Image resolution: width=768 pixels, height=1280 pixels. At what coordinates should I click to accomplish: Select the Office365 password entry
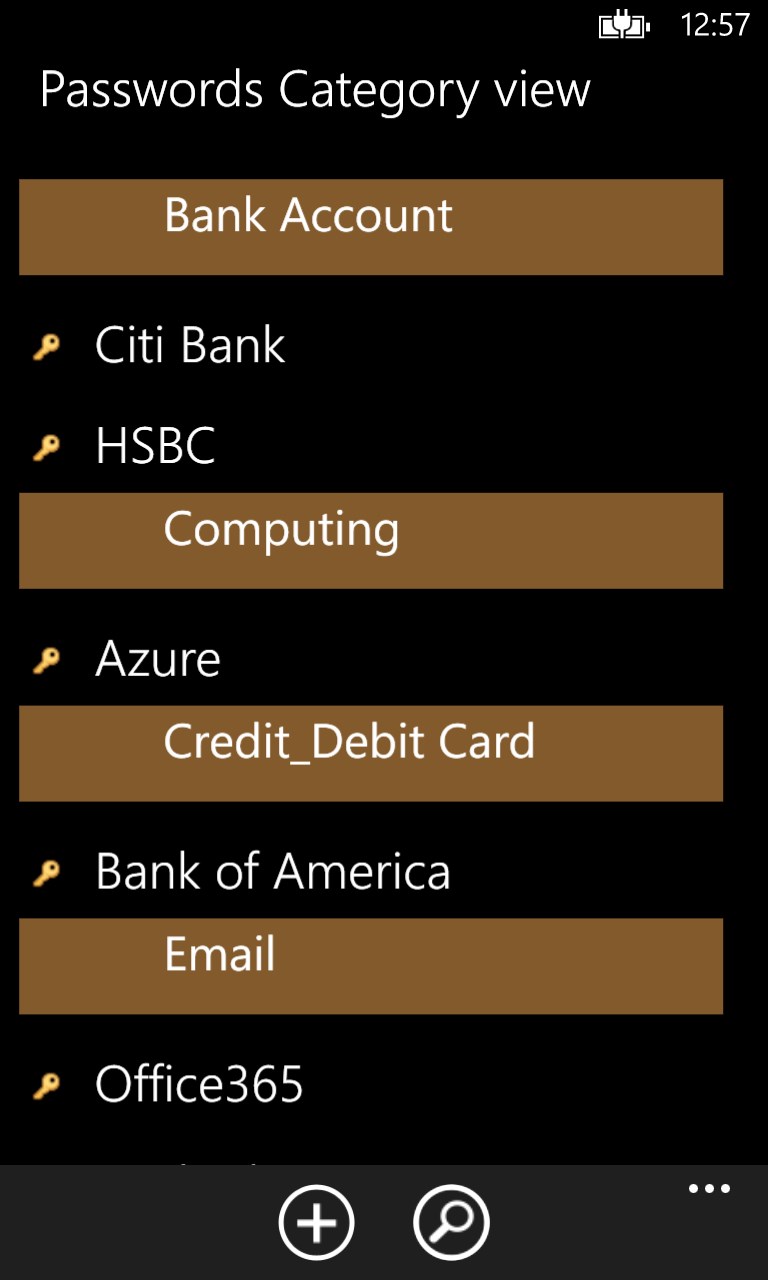point(199,1085)
